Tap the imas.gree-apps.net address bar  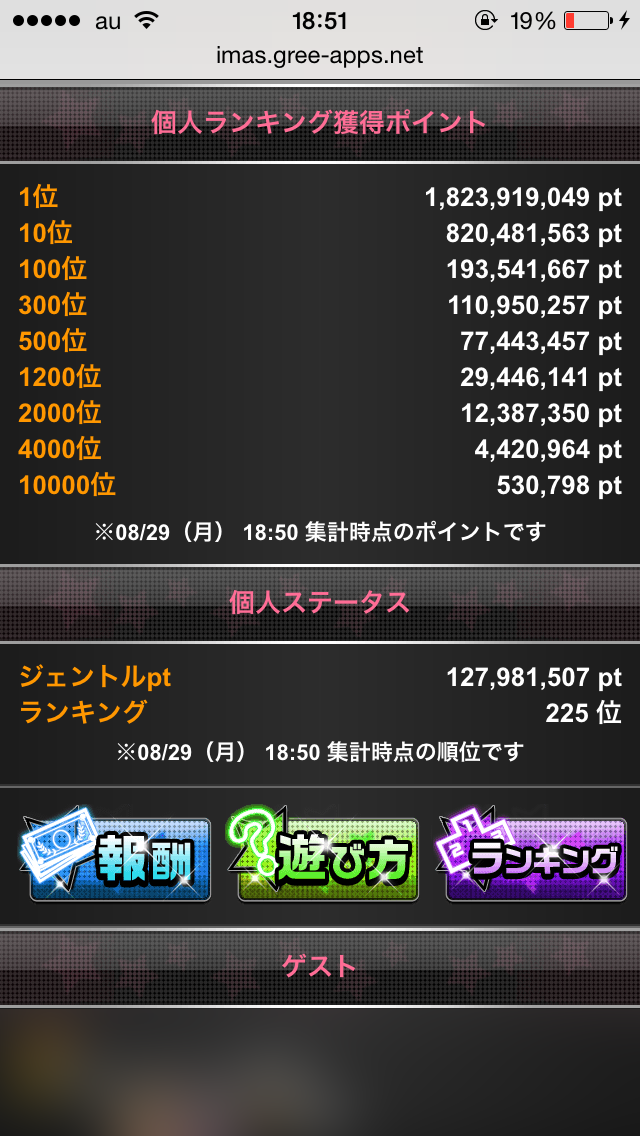click(320, 55)
